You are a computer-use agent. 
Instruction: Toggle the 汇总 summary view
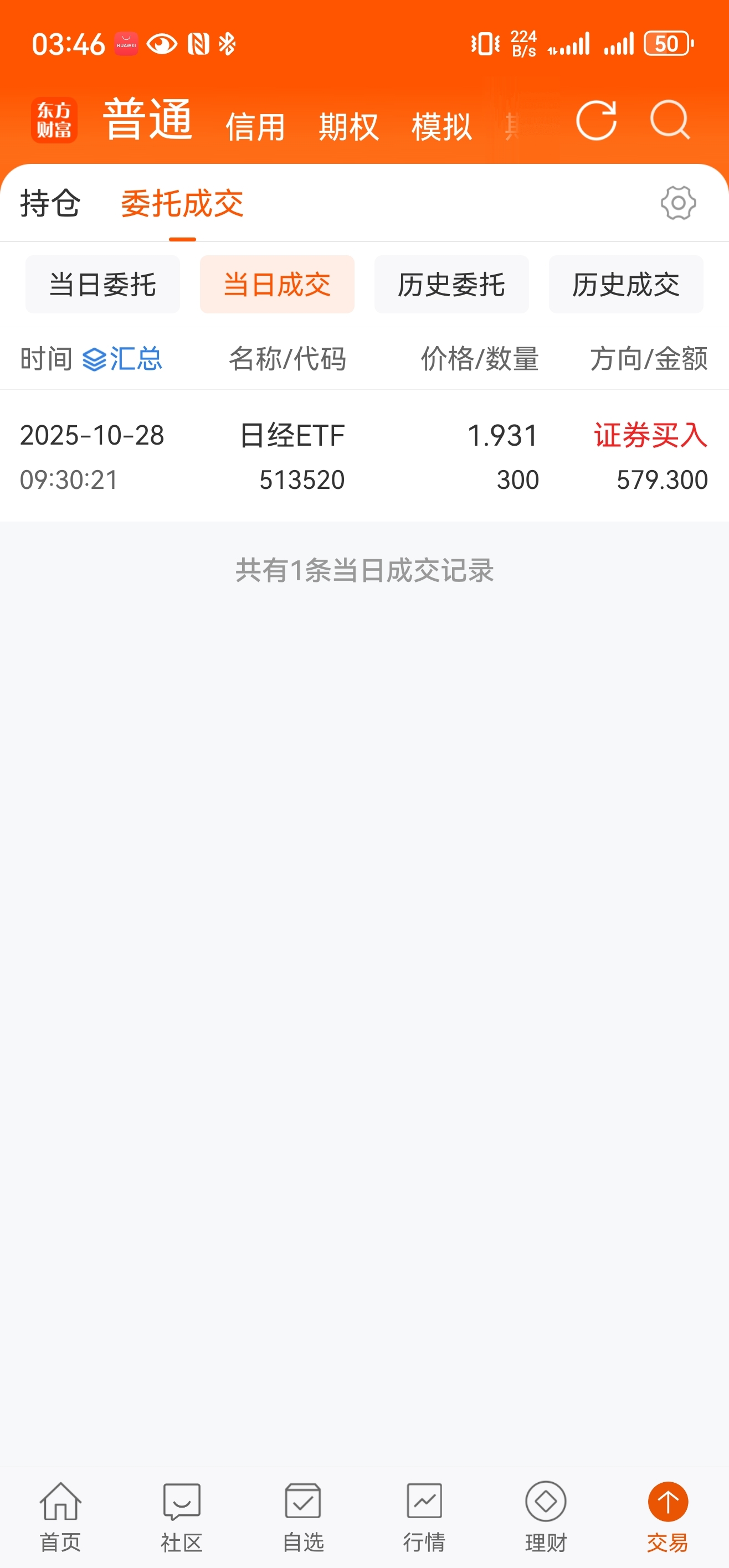122,359
